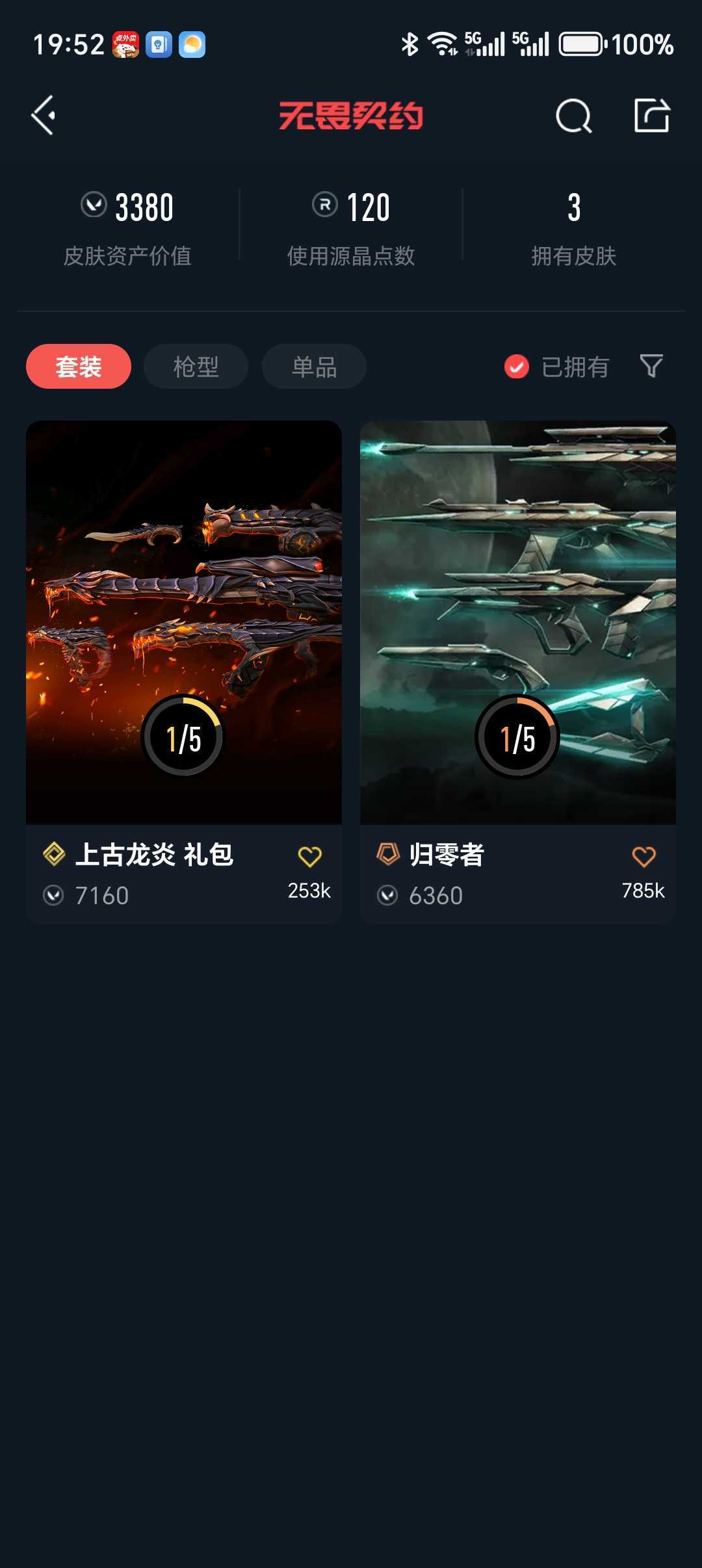Tap the share icon
This screenshot has width=702, height=1568.
[x=651, y=116]
